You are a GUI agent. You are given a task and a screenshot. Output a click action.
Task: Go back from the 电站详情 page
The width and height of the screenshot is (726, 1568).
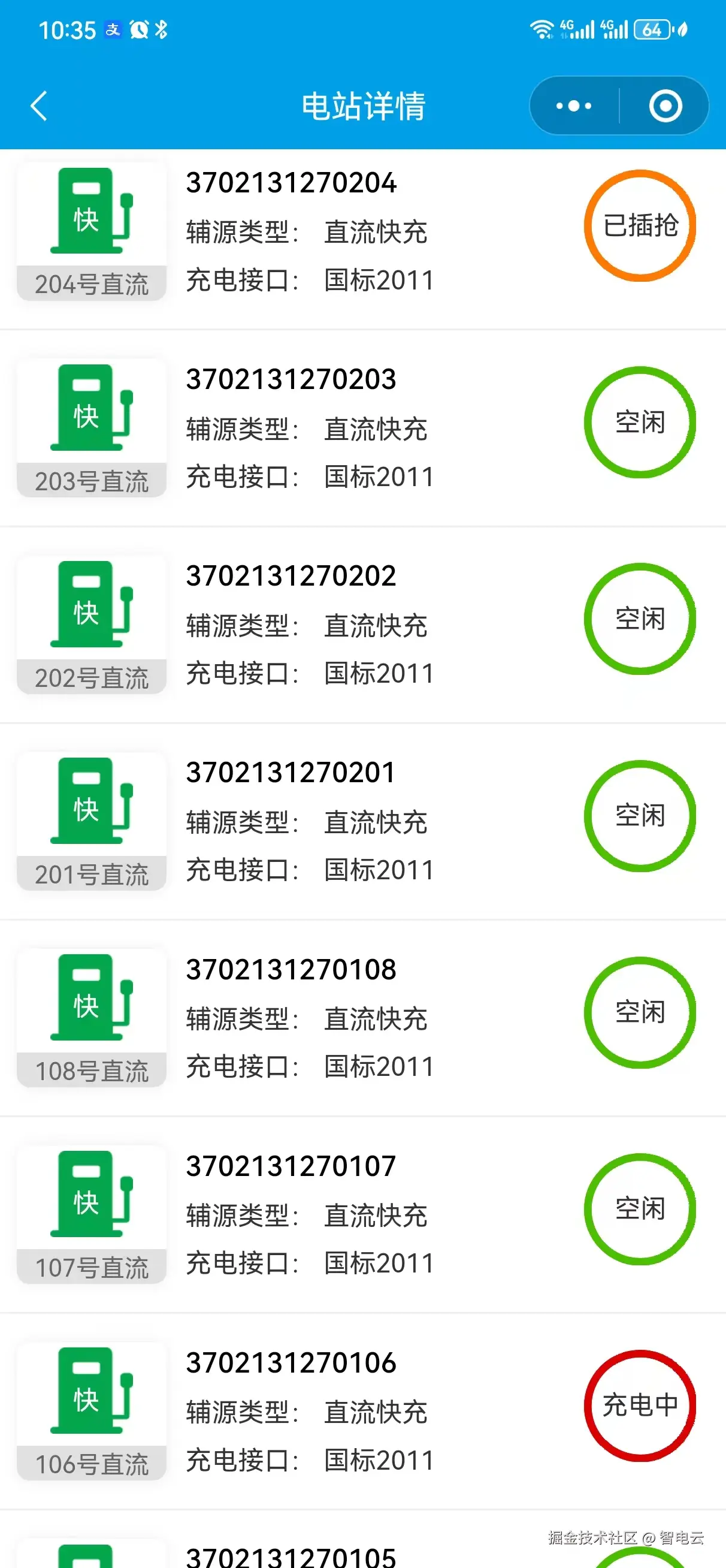tap(39, 106)
